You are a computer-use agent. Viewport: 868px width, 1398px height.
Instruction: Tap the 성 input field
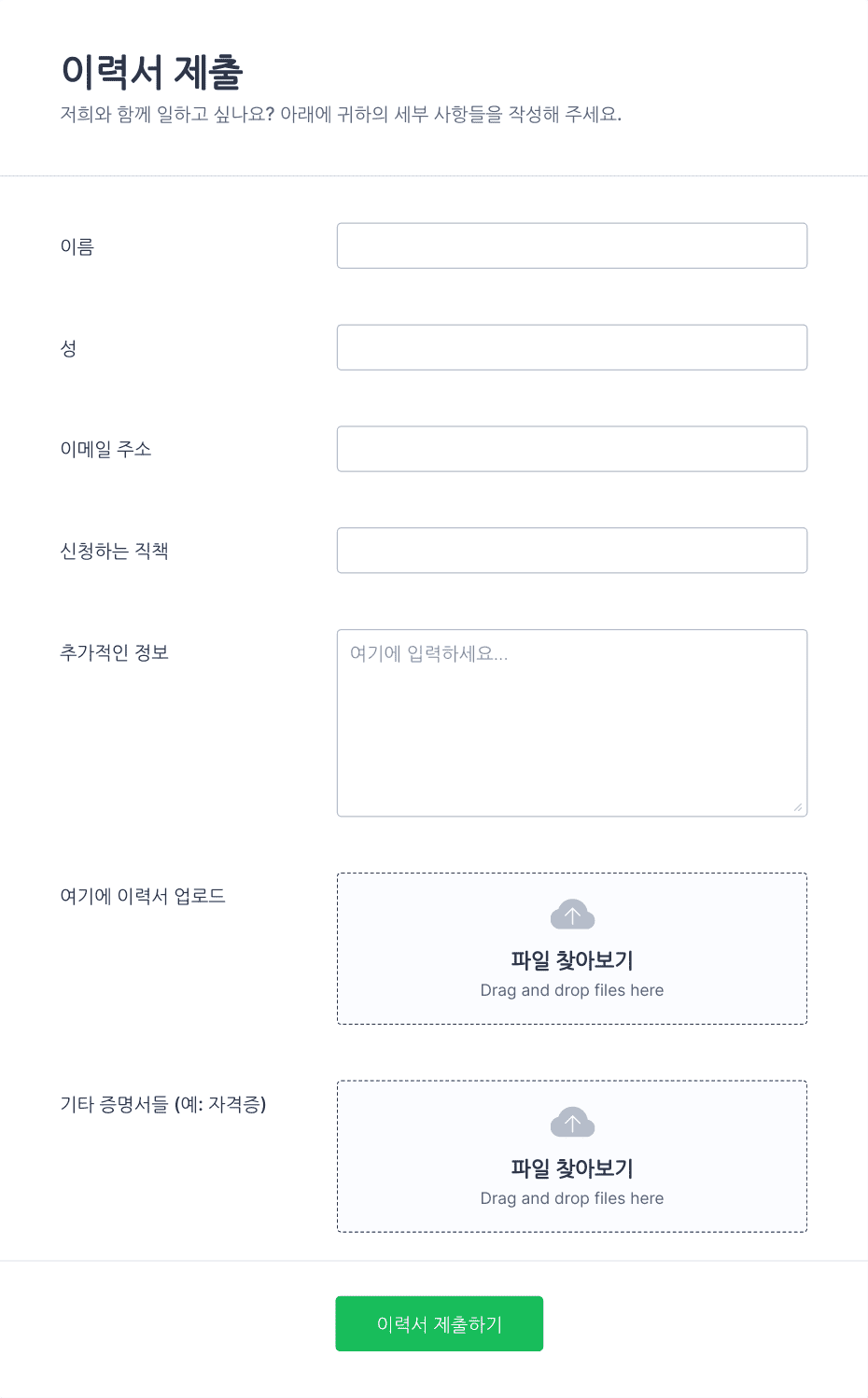[x=571, y=347]
